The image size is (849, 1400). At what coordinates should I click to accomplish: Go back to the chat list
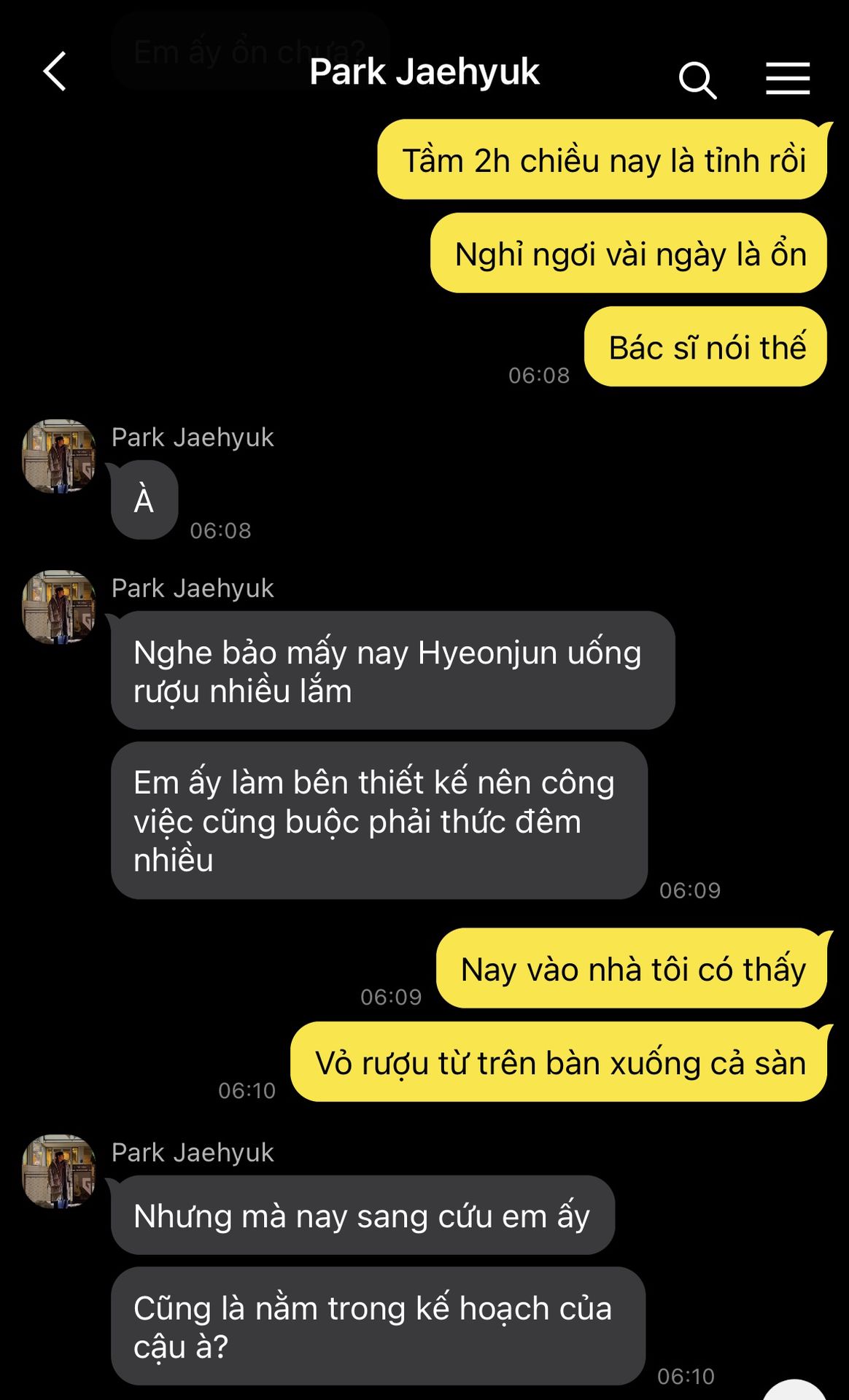55,71
